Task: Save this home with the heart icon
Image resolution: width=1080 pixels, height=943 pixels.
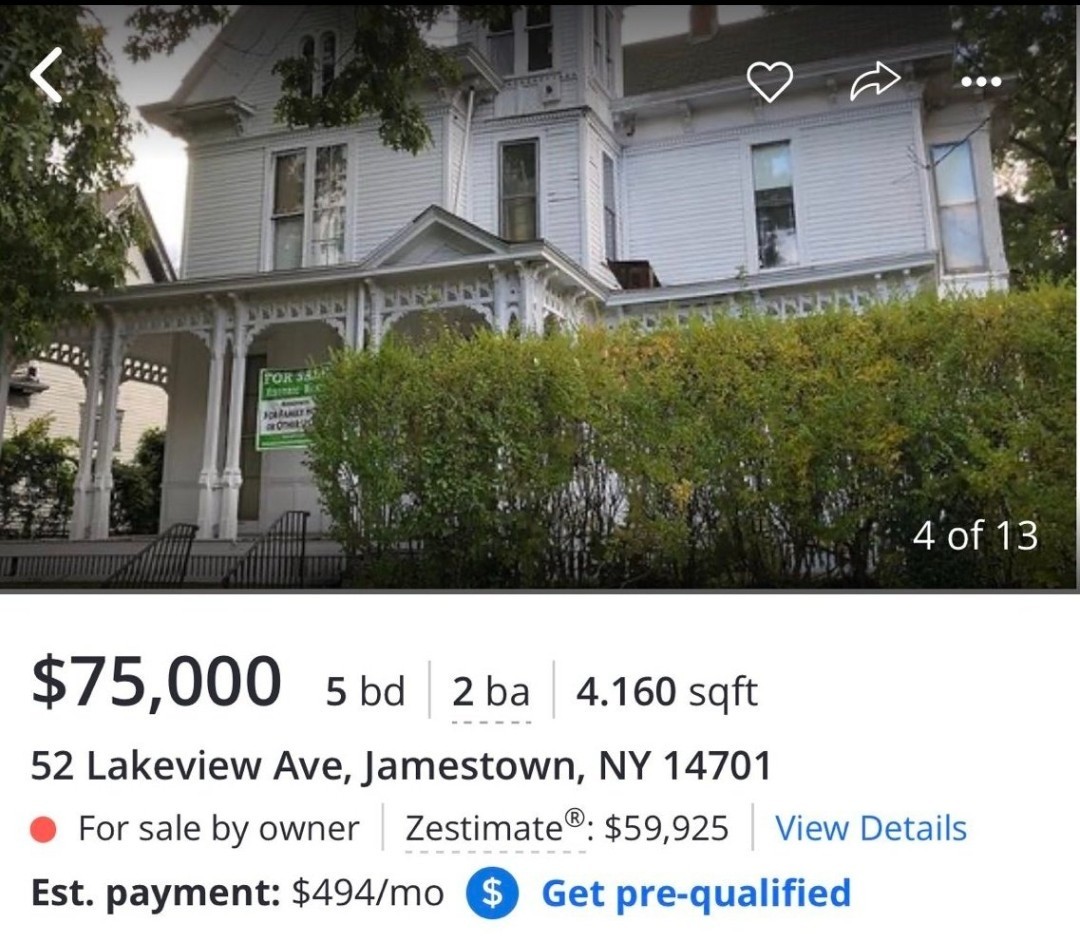Action: click(769, 82)
